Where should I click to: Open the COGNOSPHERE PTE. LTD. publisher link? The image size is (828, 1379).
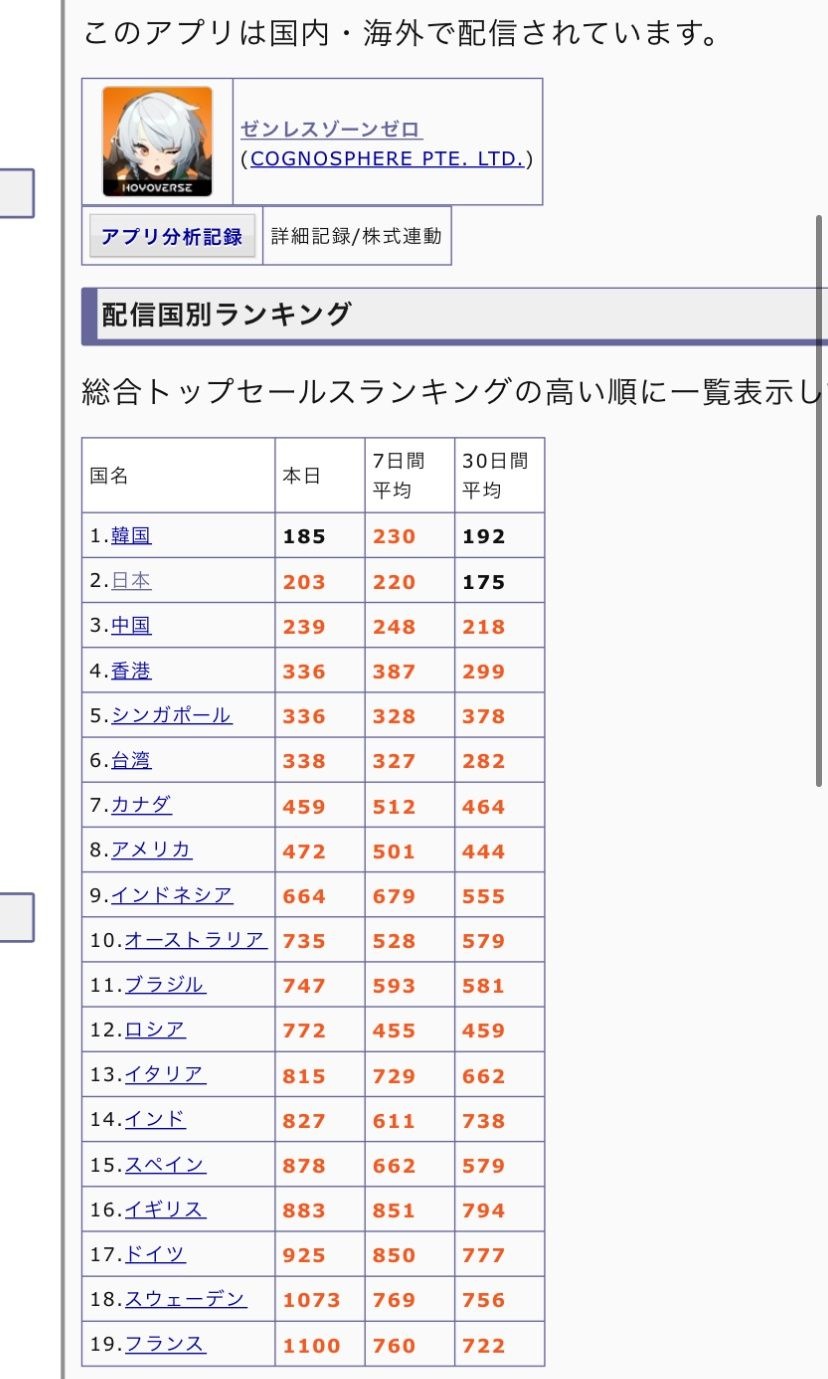click(x=387, y=158)
